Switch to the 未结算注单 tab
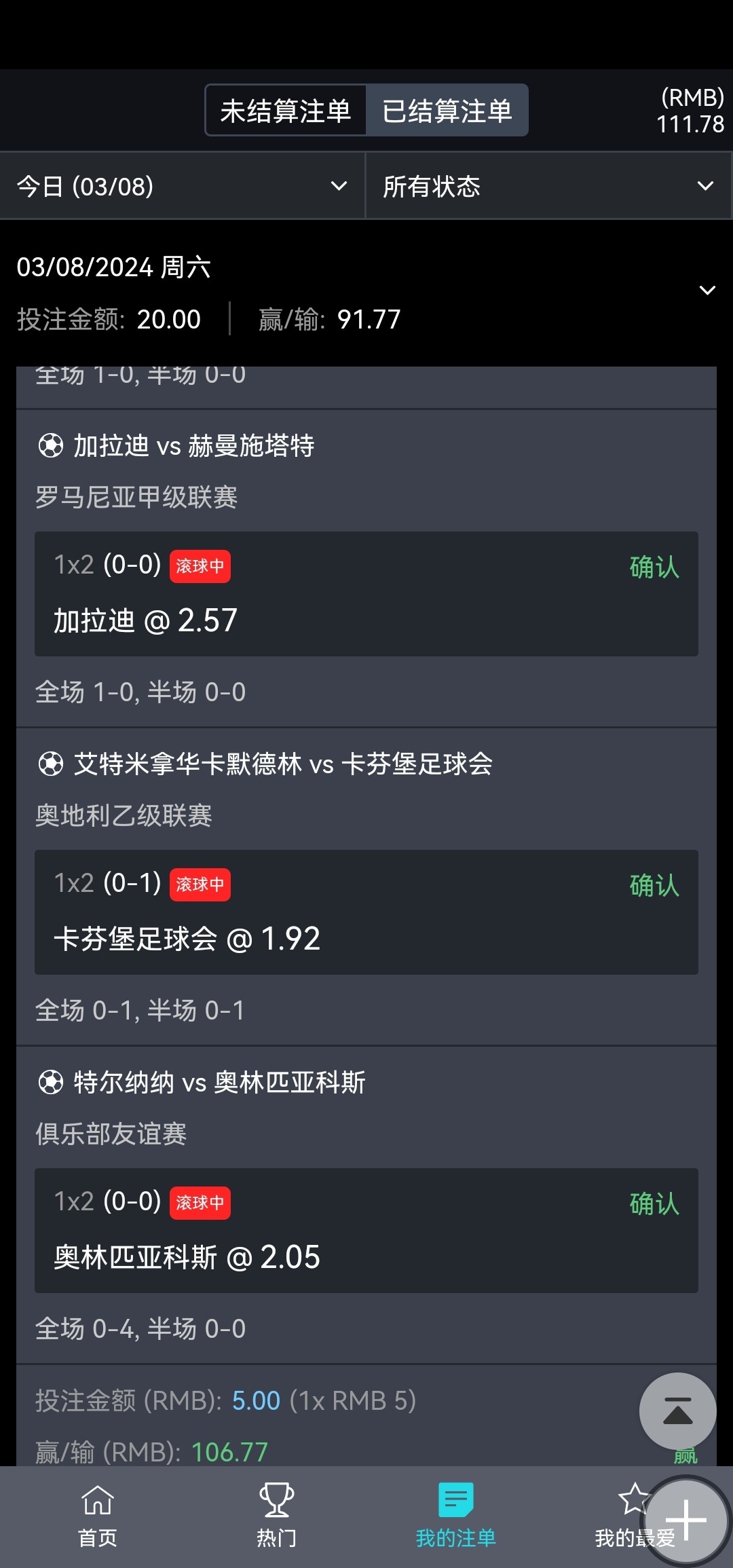This screenshot has height=1568, width=733. click(x=286, y=111)
